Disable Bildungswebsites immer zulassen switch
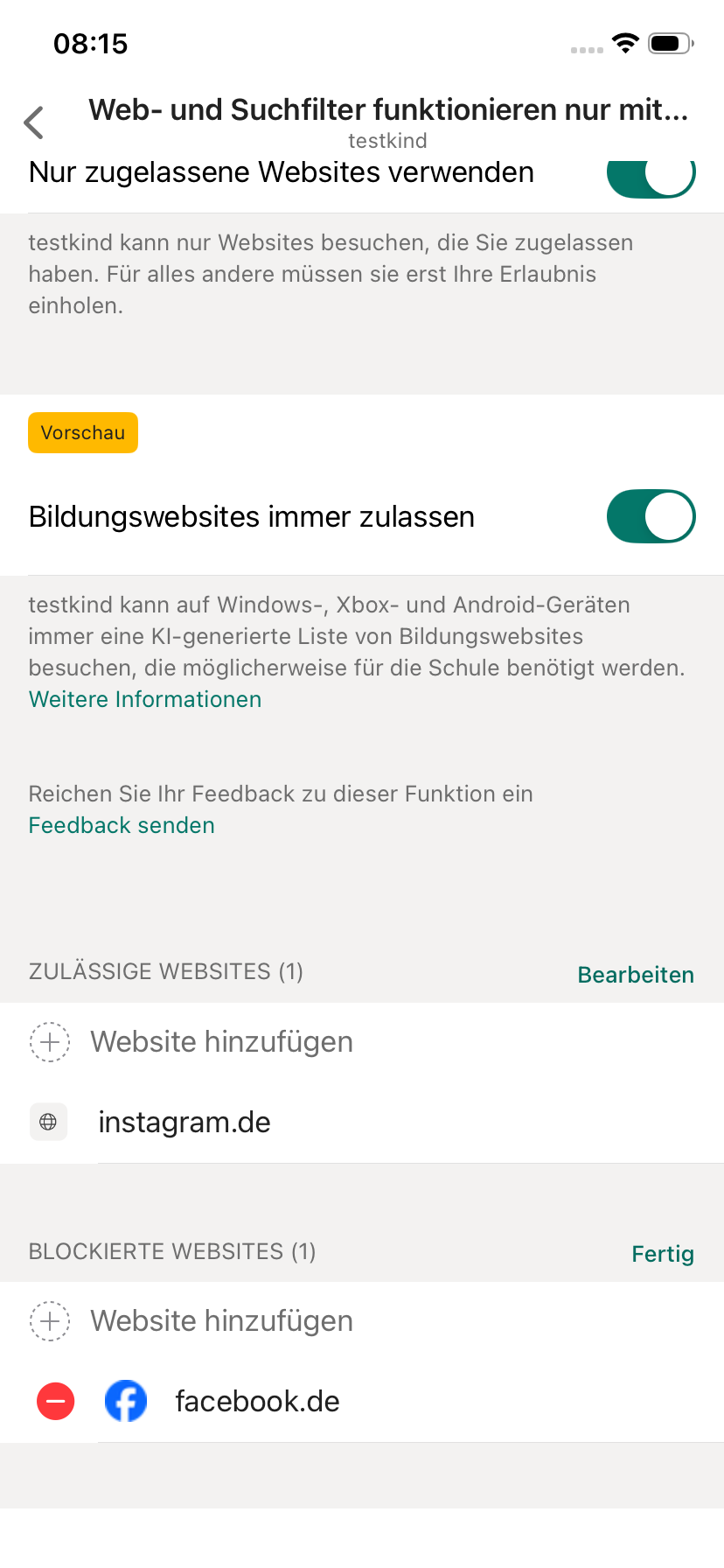The width and height of the screenshot is (724, 1568). [651, 516]
